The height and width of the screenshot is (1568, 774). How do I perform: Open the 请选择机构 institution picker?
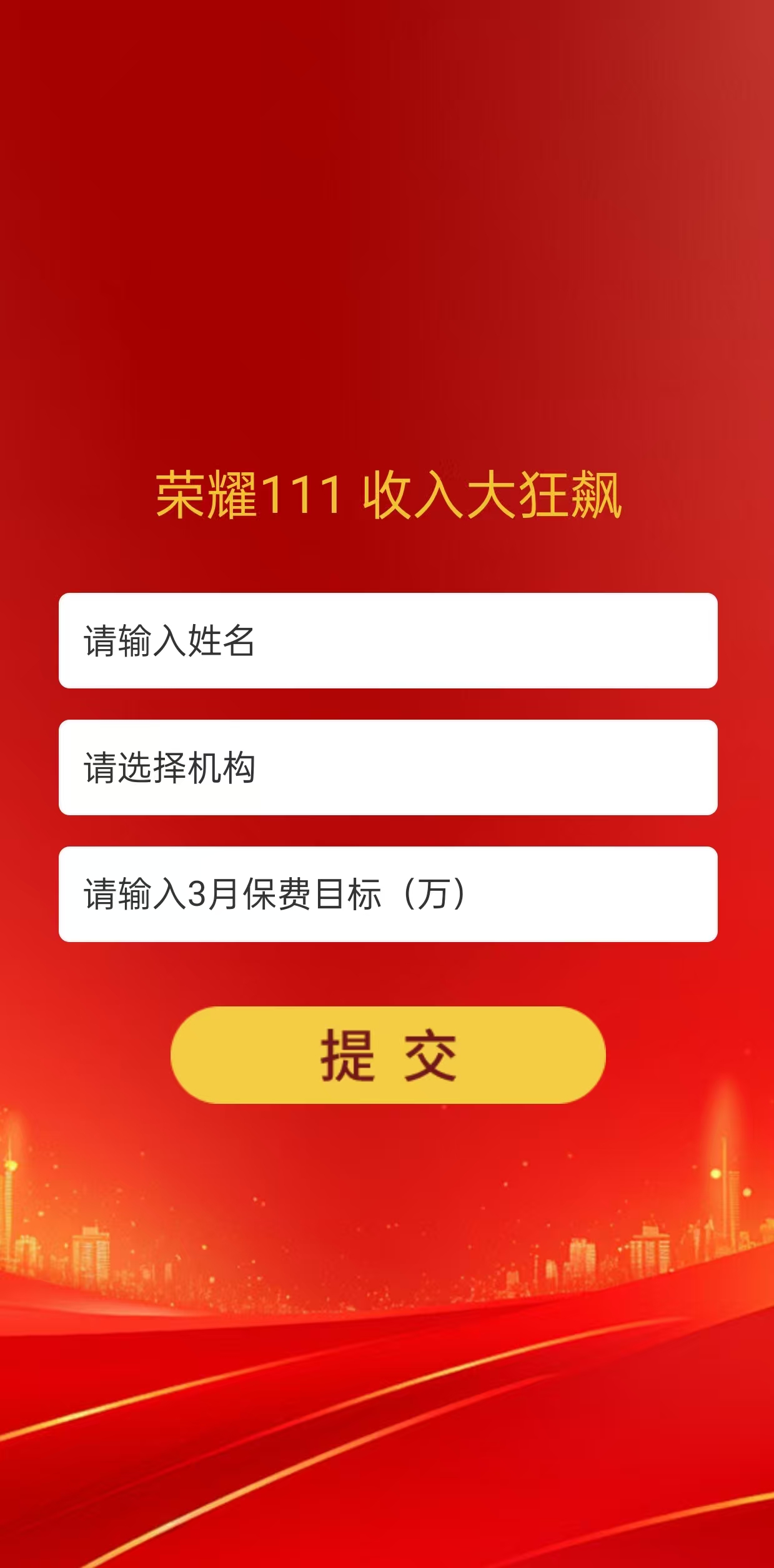[387, 767]
